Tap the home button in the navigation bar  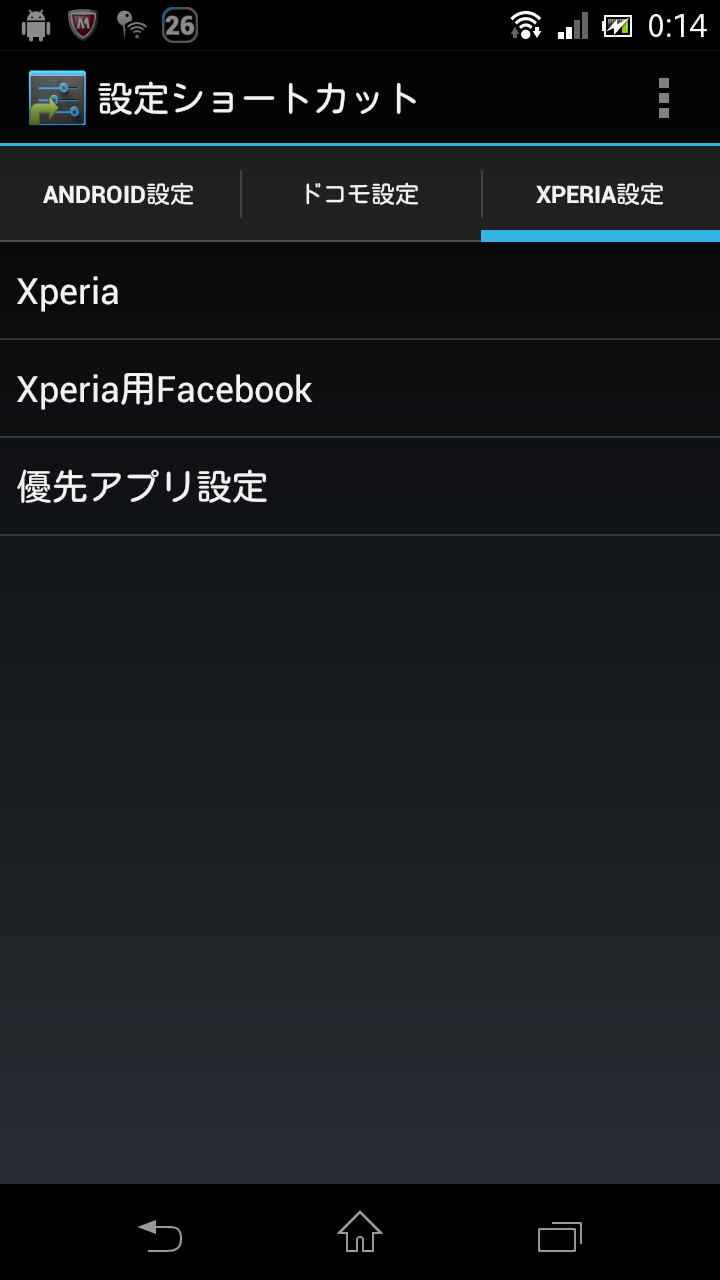click(x=360, y=1232)
